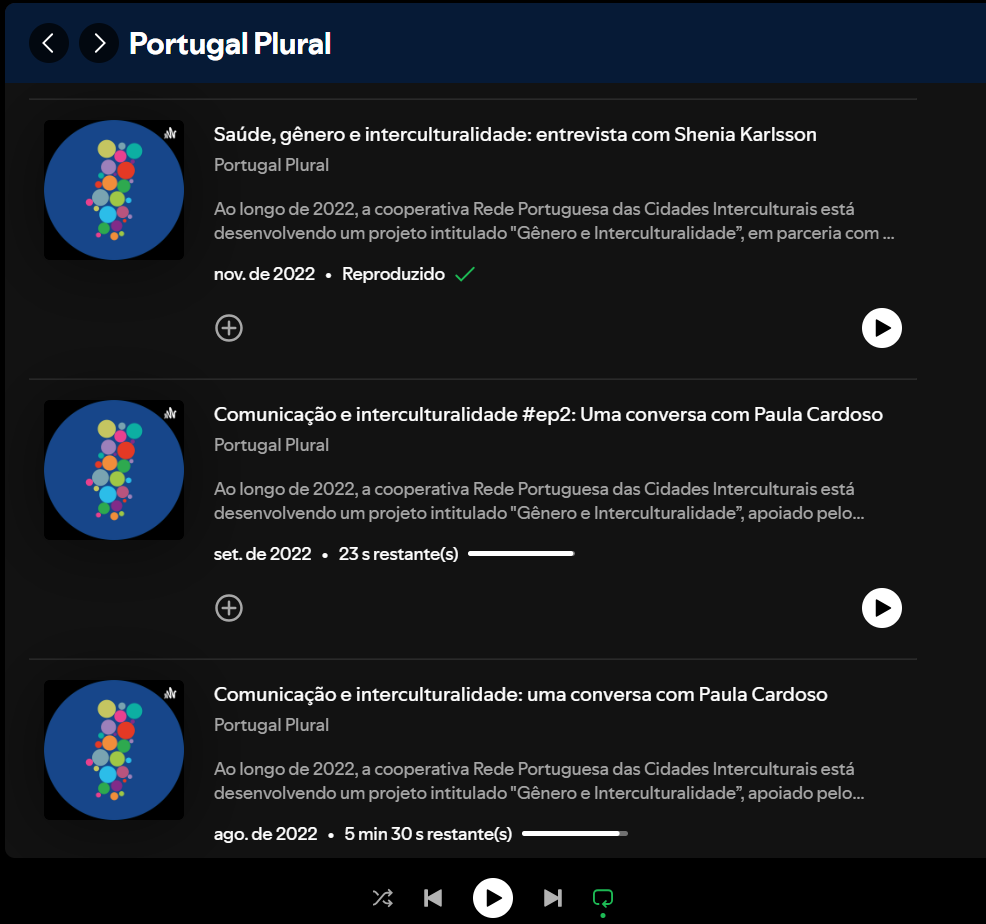Viewport: 986px width, 924px height.
Task: Add the #ep2 episode to your library
Action: (229, 608)
